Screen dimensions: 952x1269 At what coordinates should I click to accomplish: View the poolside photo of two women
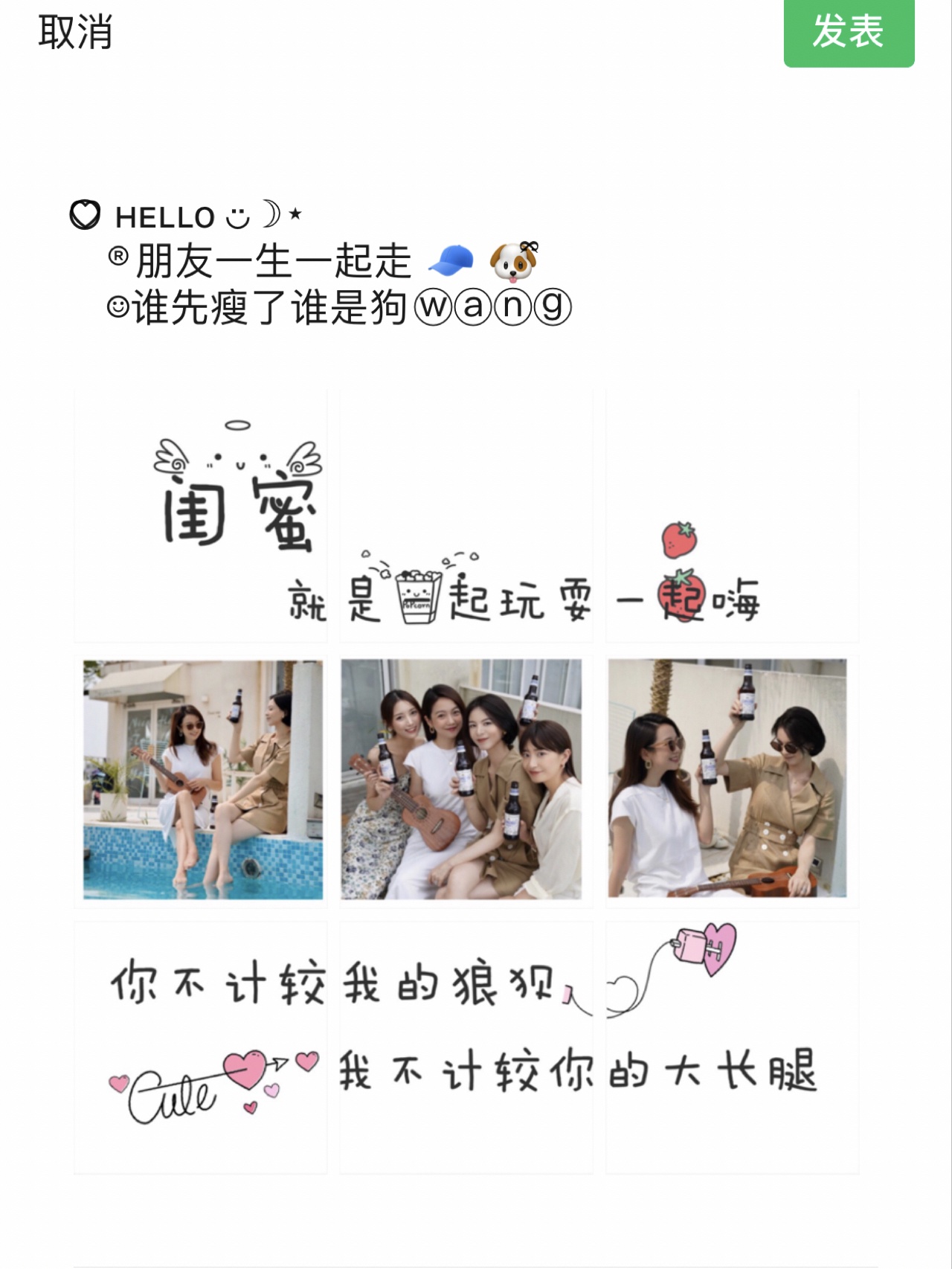tap(202, 780)
